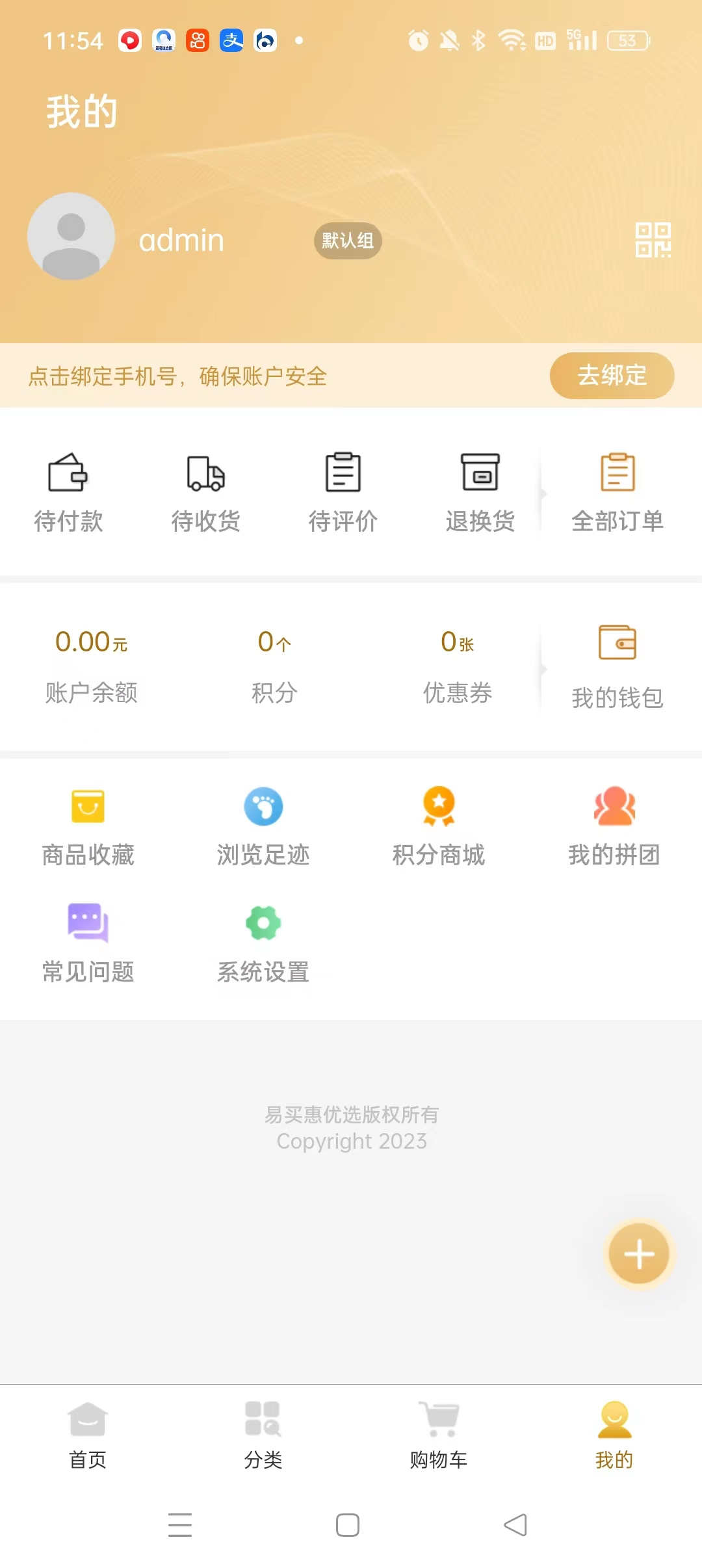This screenshot has height=1568, width=702.
Task: Tap the floating plus action button
Action: click(638, 1253)
